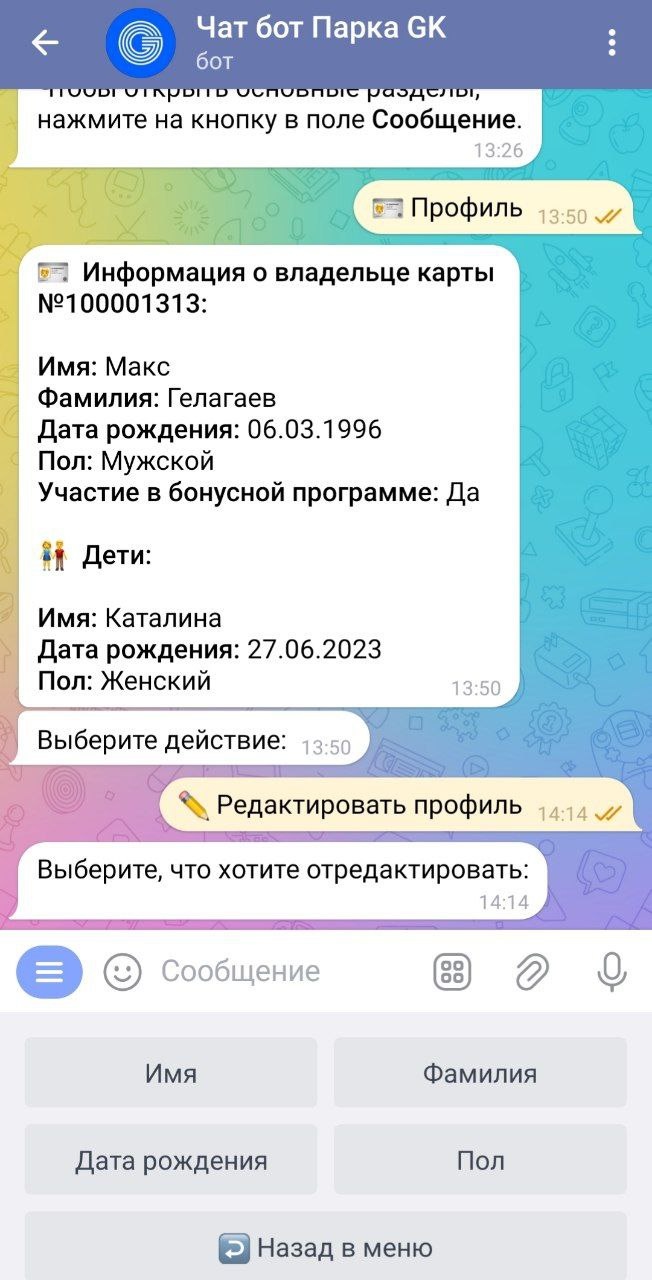Open the bot commands menu button
The height and width of the screenshot is (1280, 652).
point(49,971)
